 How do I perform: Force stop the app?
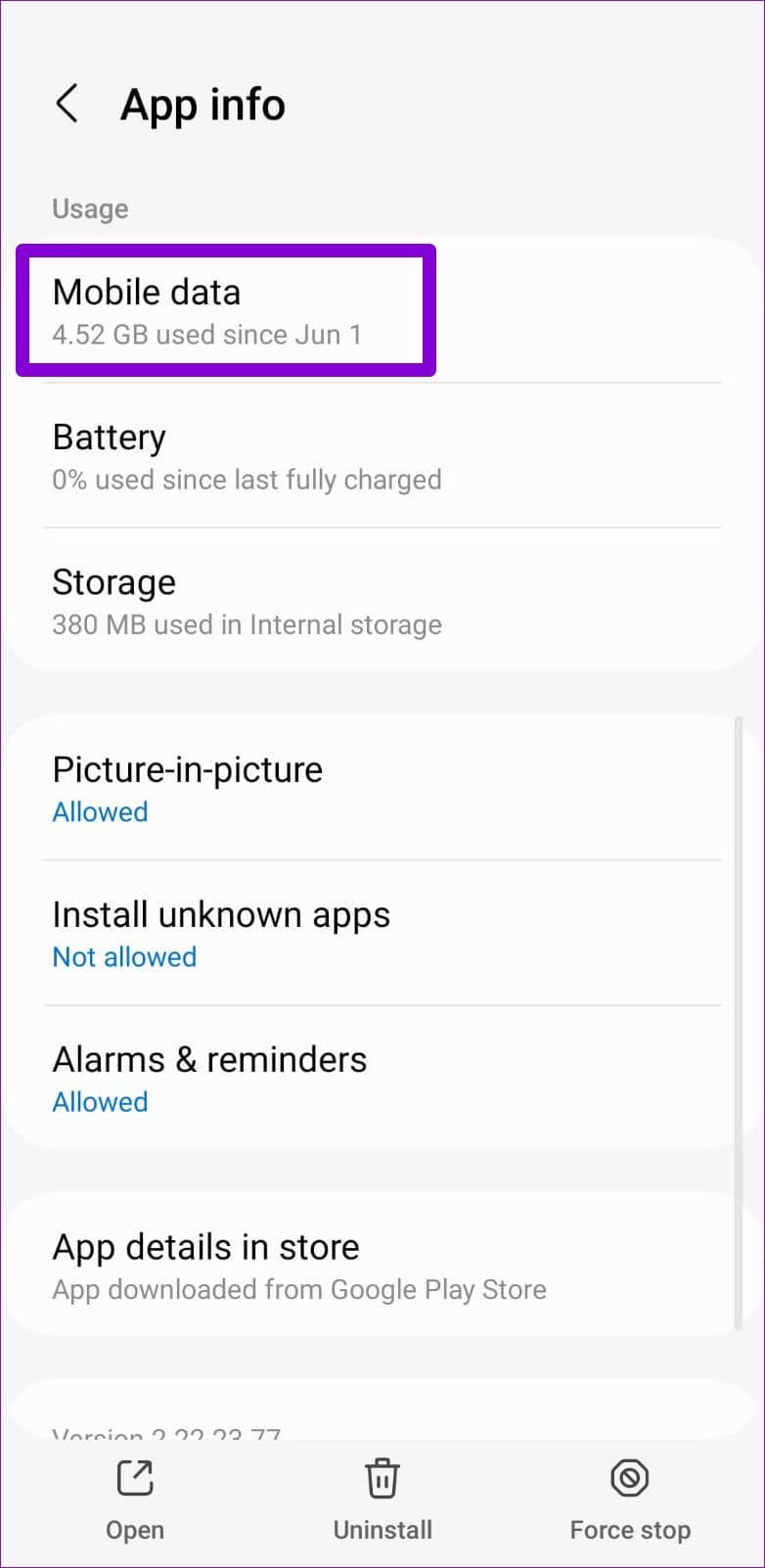(x=630, y=1499)
